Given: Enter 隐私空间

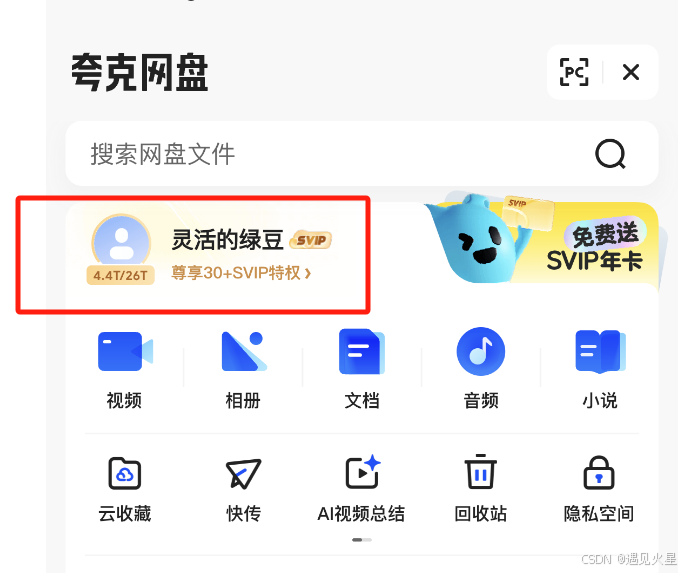Looking at the screenshot, I should (x=599, y=488).
